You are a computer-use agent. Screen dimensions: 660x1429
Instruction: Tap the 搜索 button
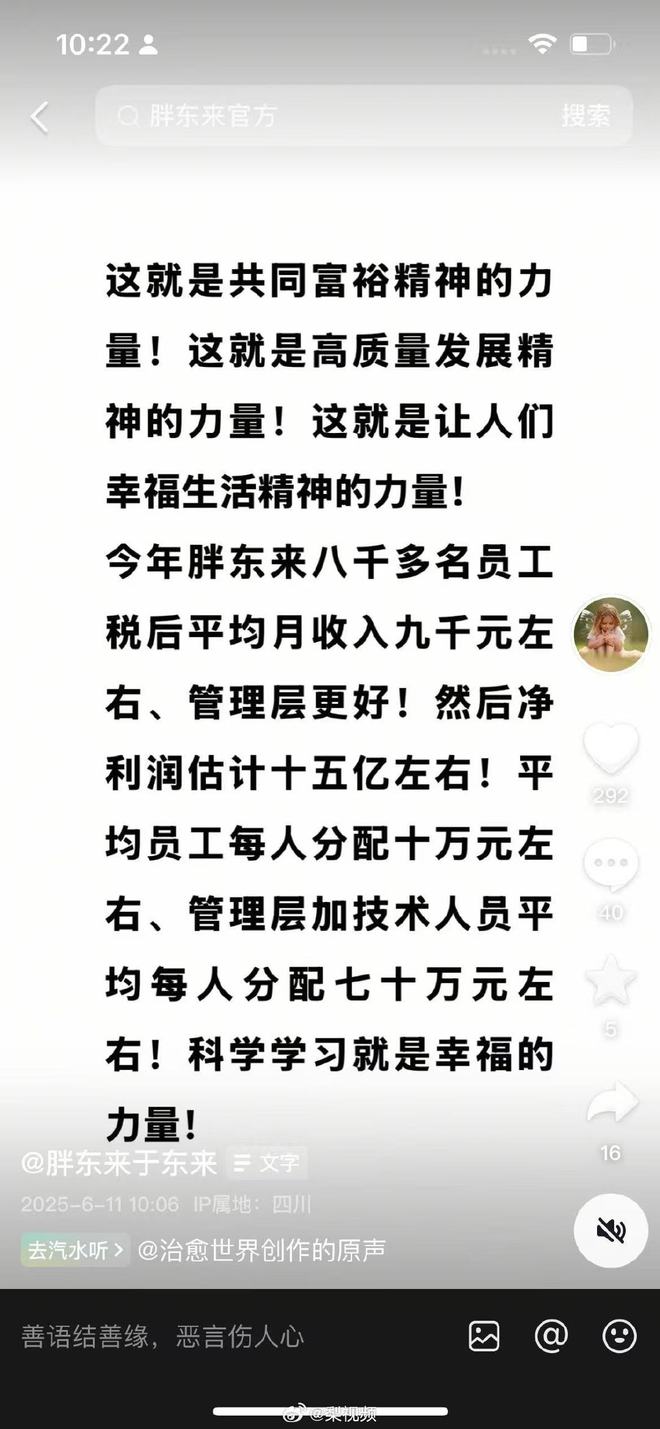pyautogui.click(x=585, y=116)
